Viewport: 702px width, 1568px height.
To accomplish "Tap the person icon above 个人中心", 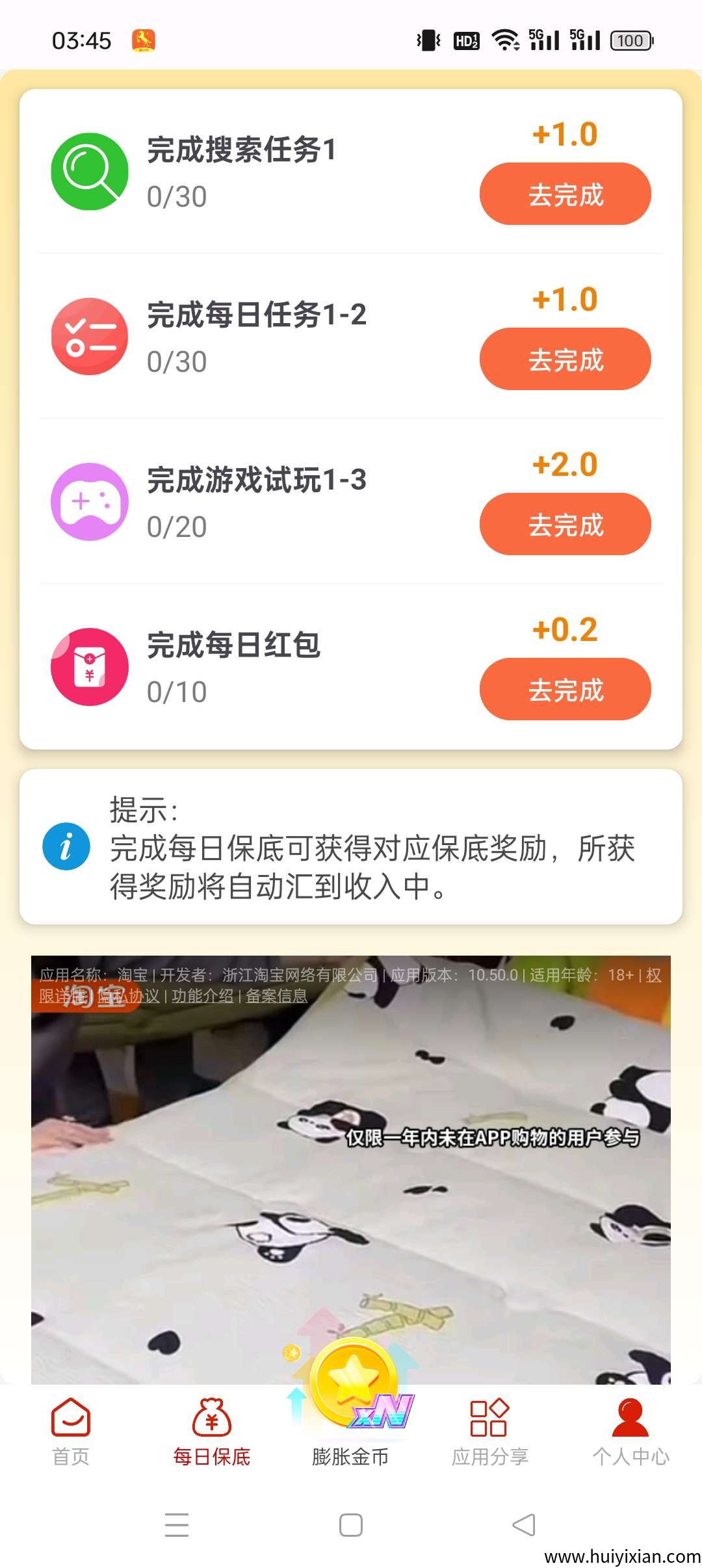I will [629, 1417].
